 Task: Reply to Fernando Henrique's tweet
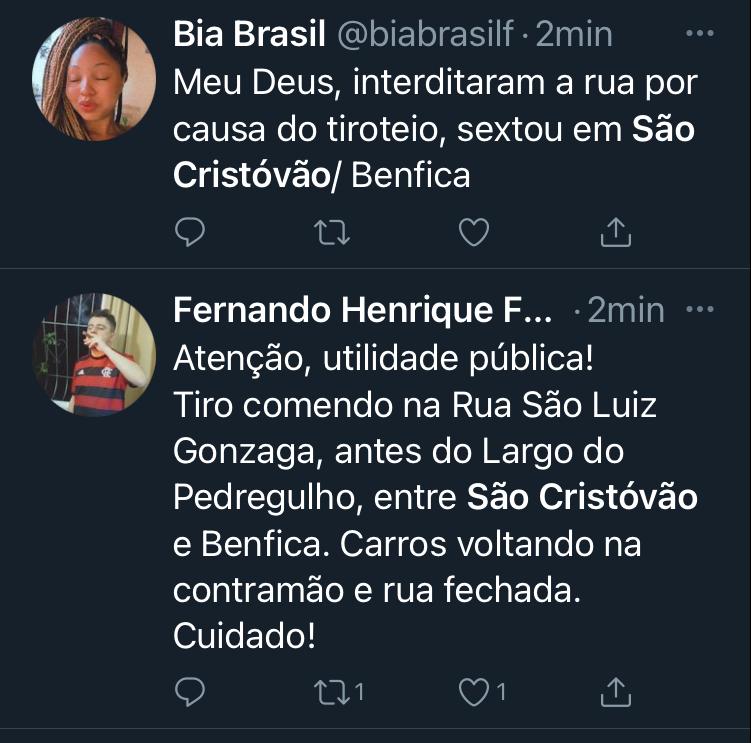pyautogui.click(x=189, y=691)
